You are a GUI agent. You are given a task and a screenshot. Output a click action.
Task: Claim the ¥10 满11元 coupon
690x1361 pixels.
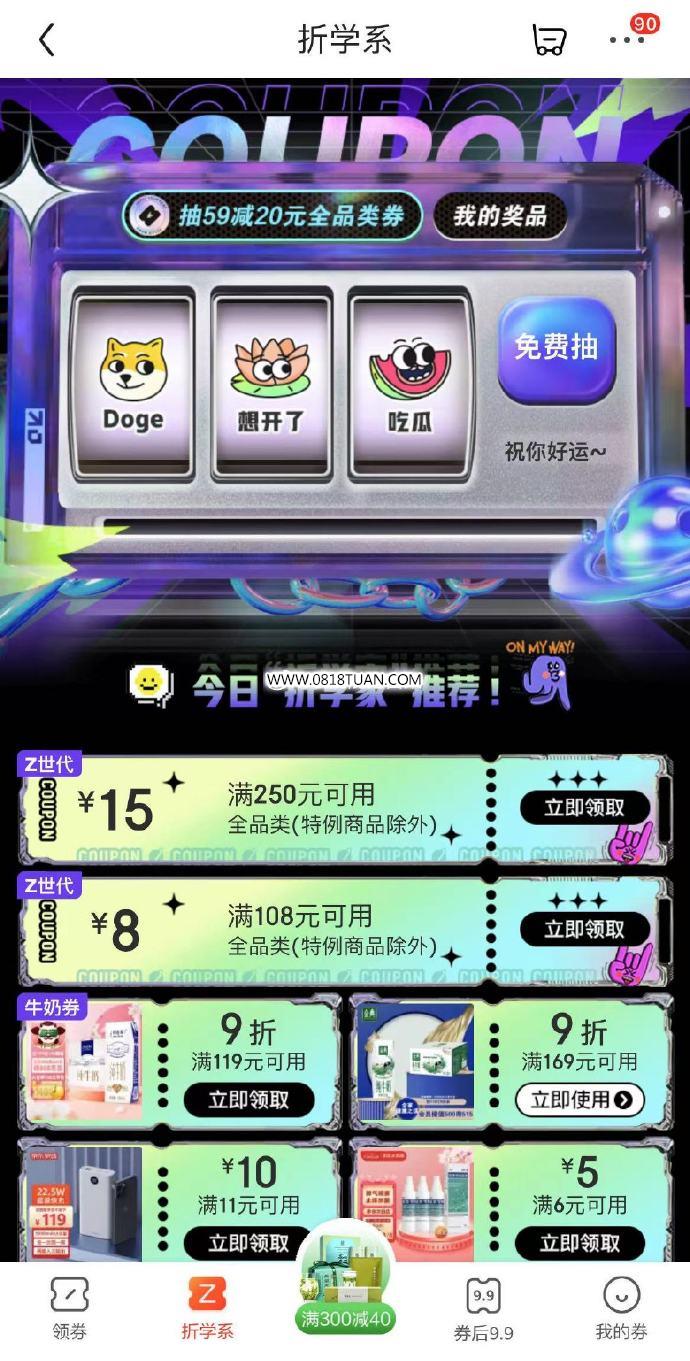(249, 1243)
